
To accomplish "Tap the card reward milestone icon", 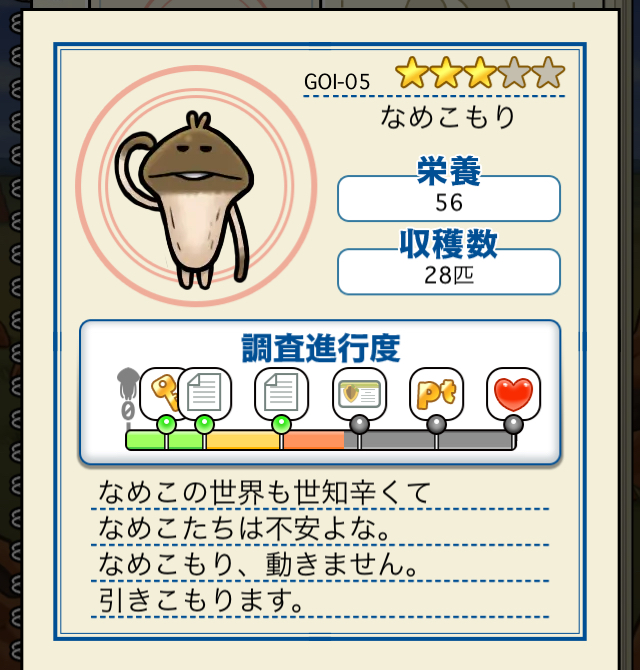I will (x=359, y=392).
